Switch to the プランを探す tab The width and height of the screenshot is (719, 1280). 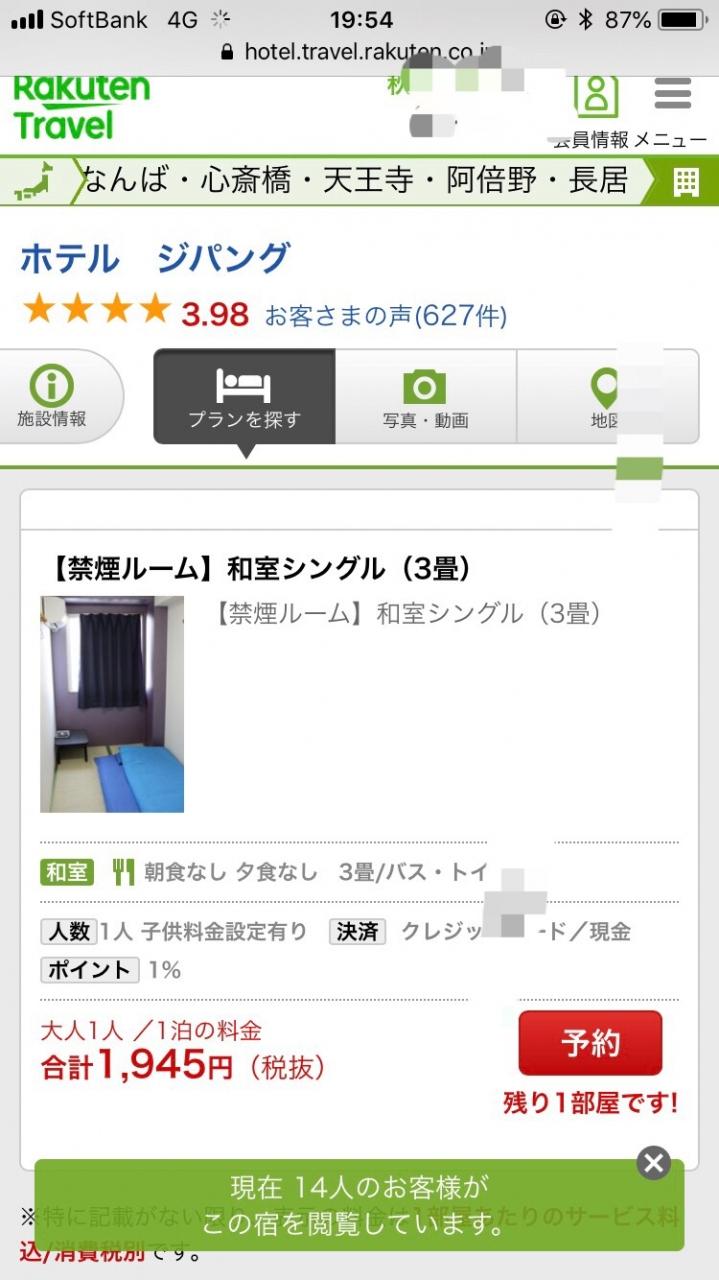pos(244,396)
